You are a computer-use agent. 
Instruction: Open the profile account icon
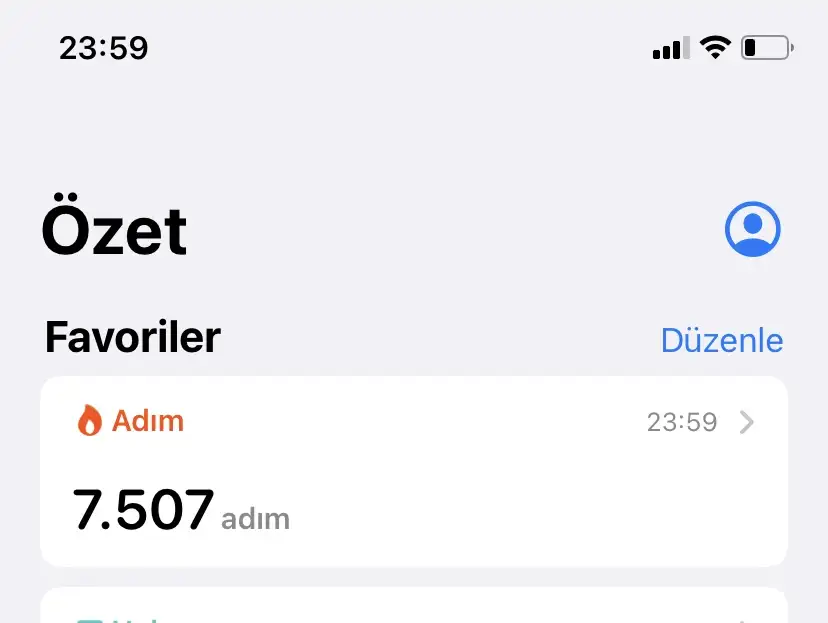pos(752,230)
